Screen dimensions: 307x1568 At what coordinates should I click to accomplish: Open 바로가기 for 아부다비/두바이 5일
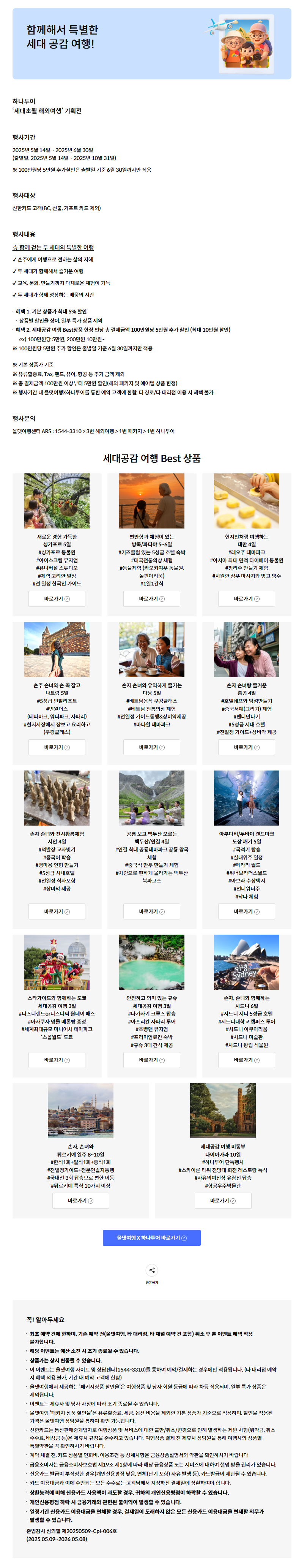pyautogui.click(x=246, y=911)
